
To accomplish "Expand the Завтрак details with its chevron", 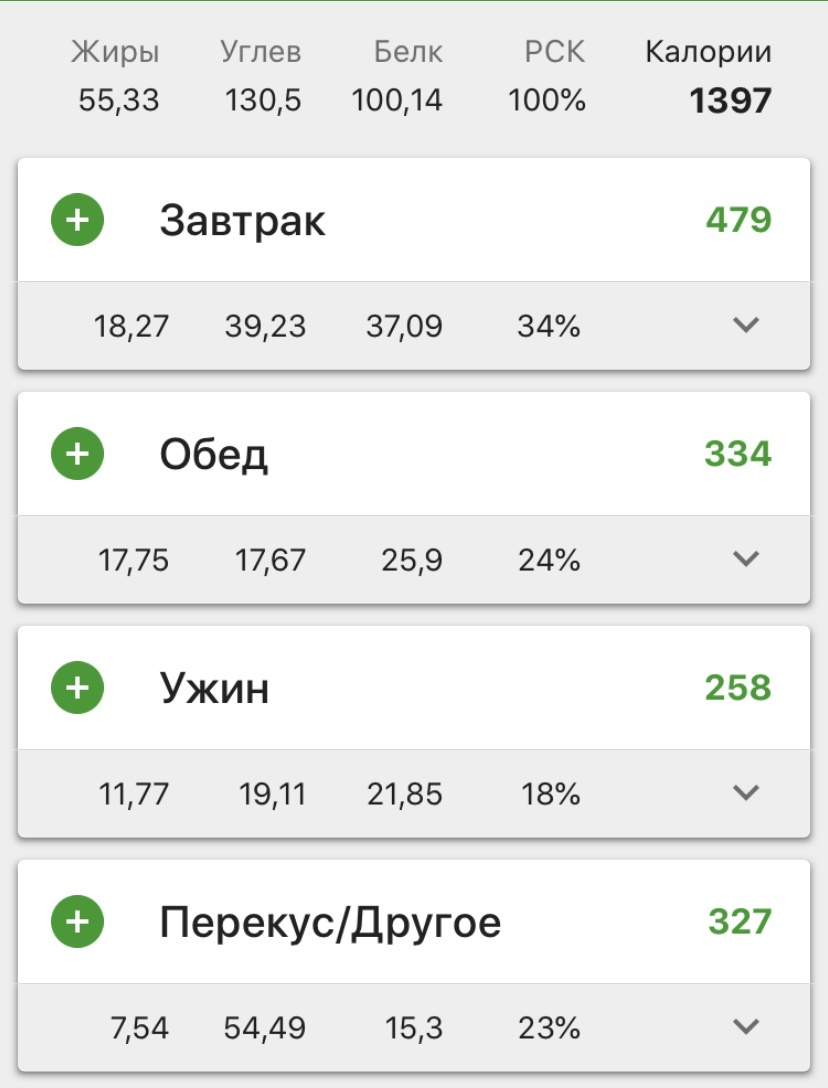I will click(744, 325).
